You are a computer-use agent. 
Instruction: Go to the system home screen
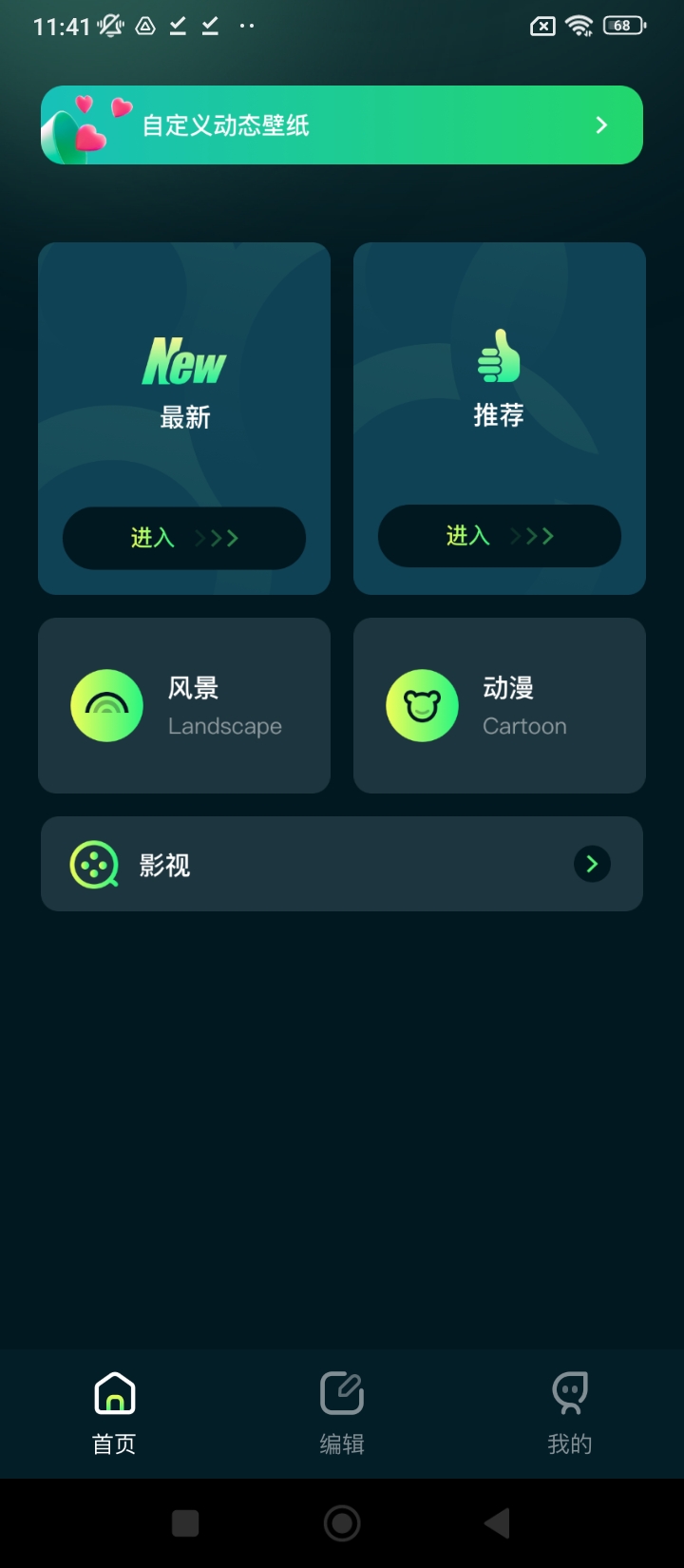342,1523
